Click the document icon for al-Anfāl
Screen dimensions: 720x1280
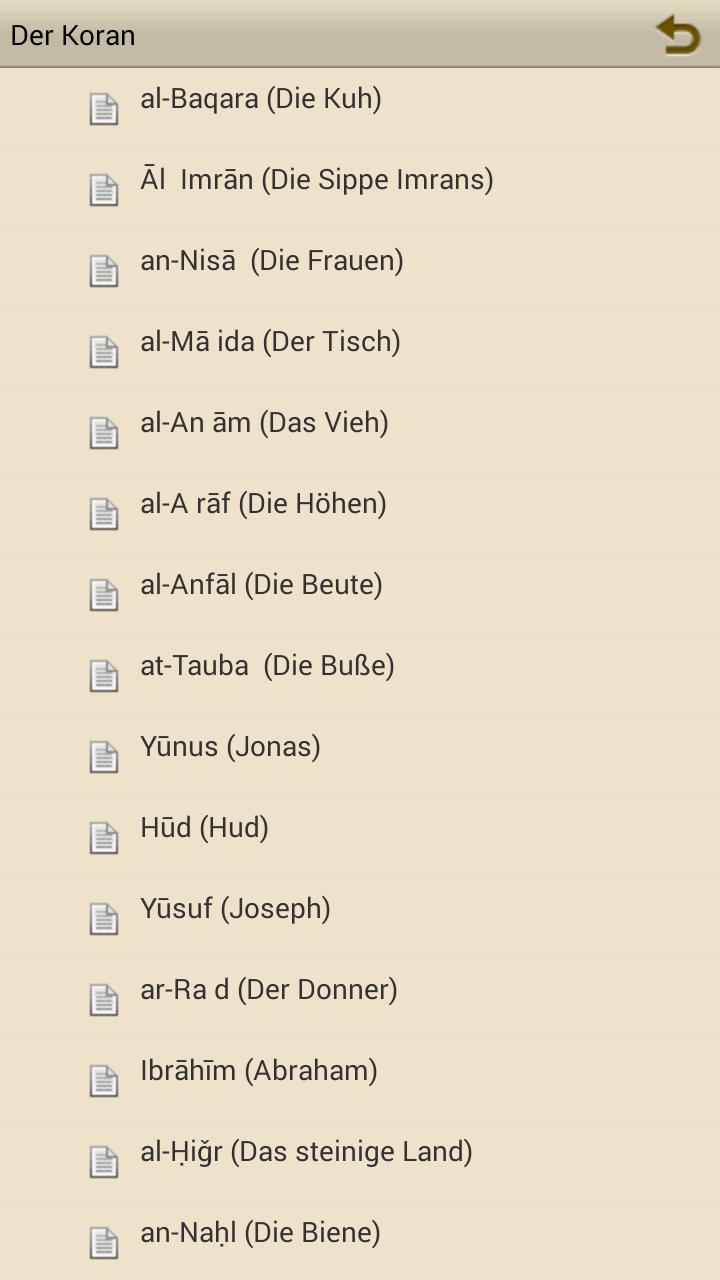(x=103, y=593)
